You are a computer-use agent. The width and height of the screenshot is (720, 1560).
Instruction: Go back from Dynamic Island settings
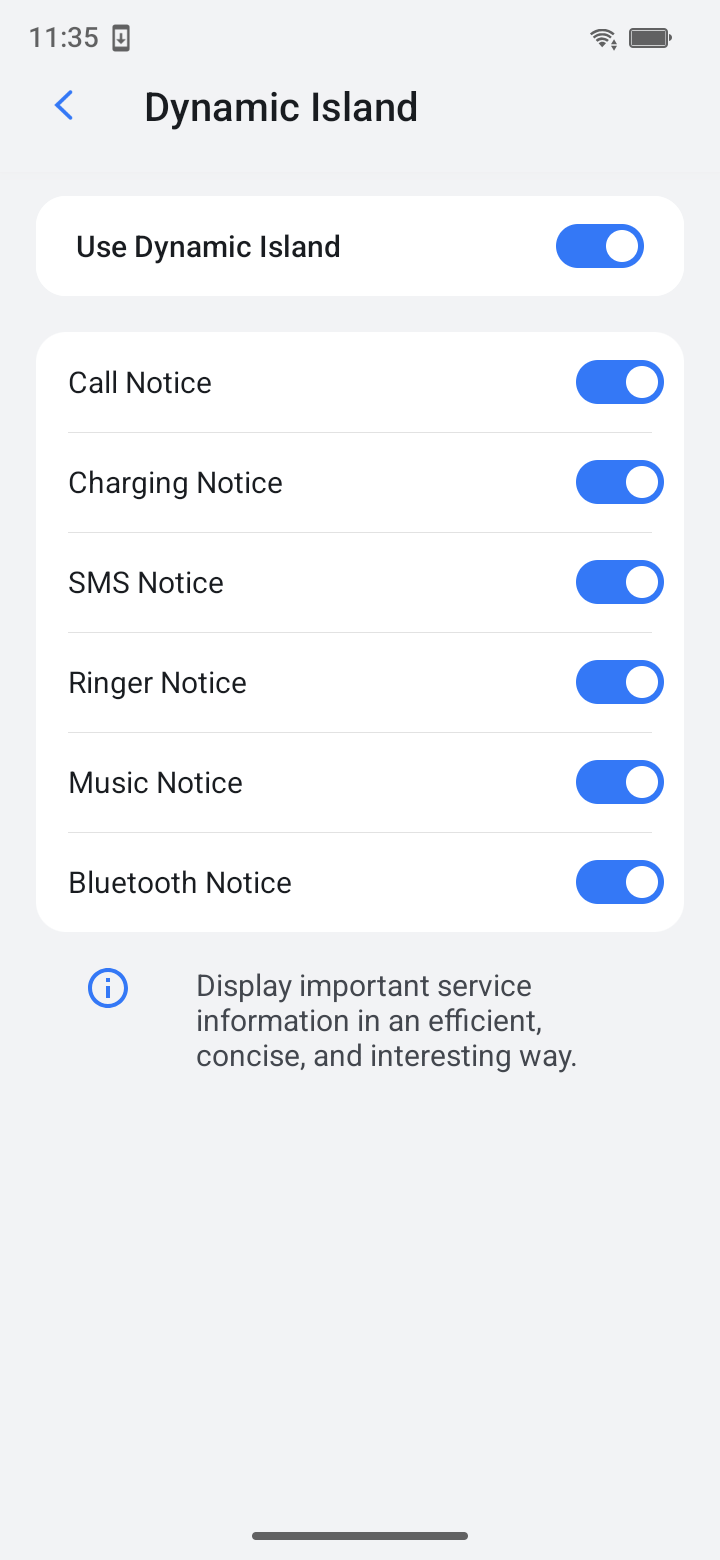coord(64,106)
